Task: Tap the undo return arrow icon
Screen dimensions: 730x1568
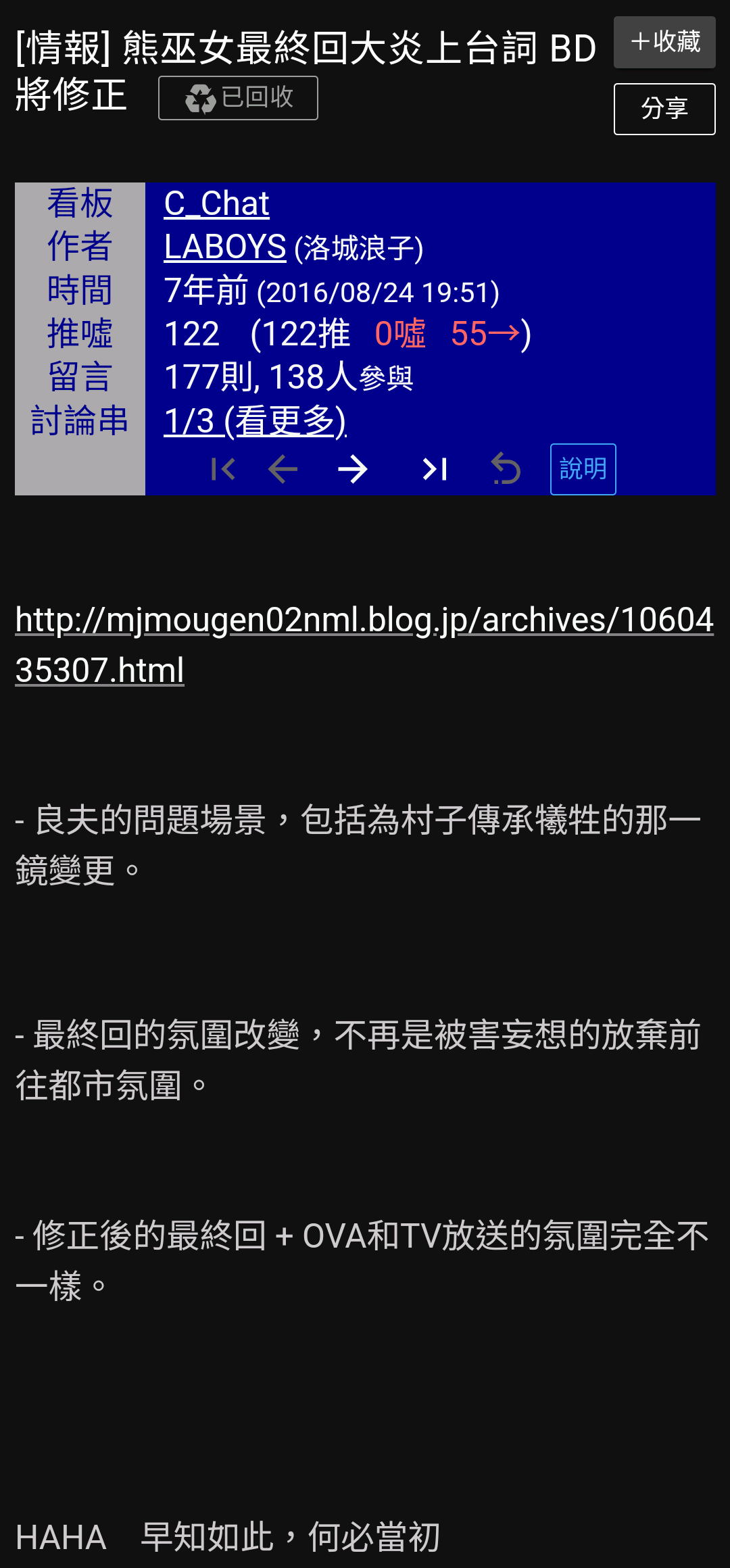Action: (506, 469)
